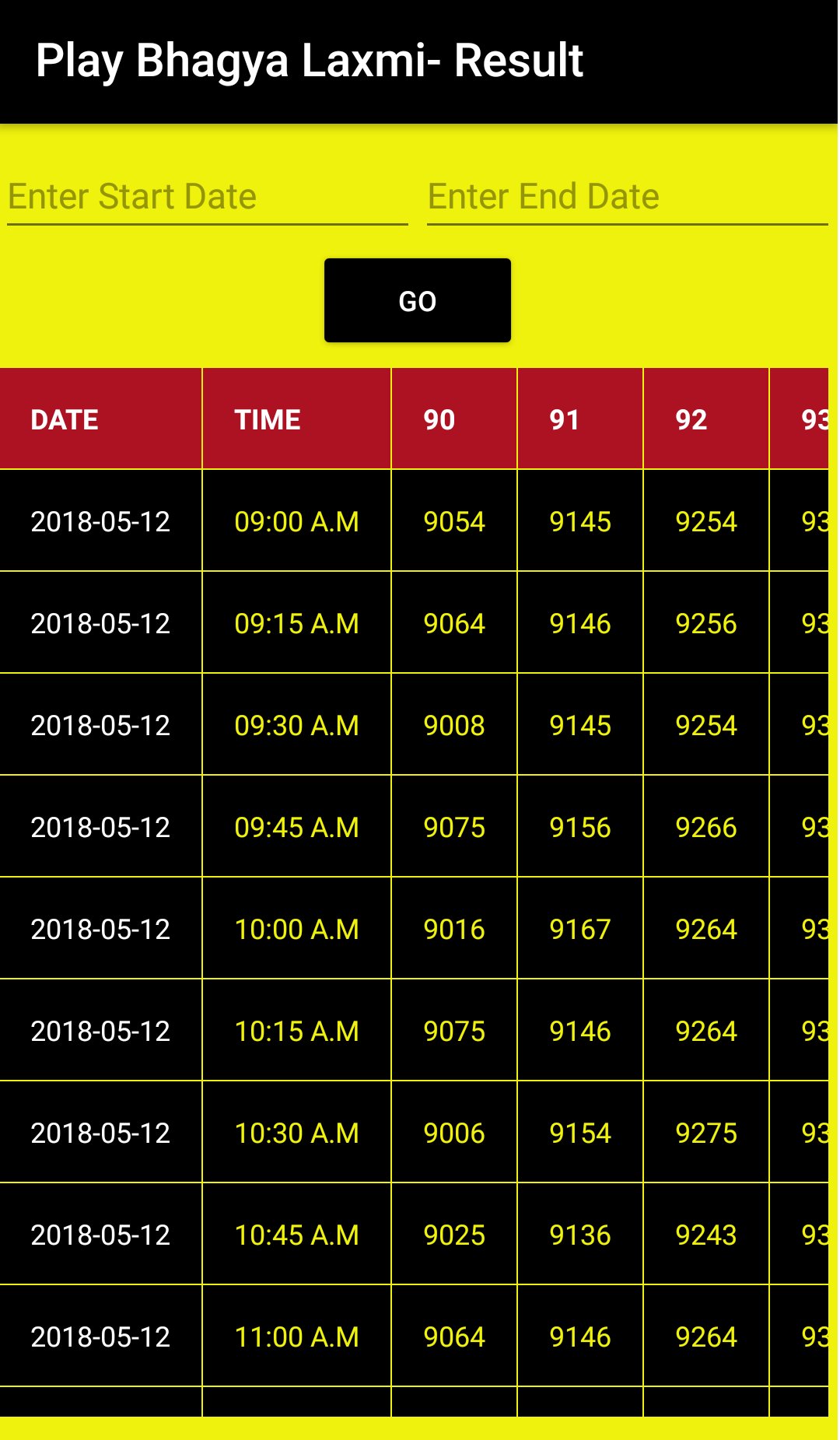Hit the GO button
Image resolution: width=840 pixels, height=1440 pixels.
pyautogui.click(x=418, y=300)
